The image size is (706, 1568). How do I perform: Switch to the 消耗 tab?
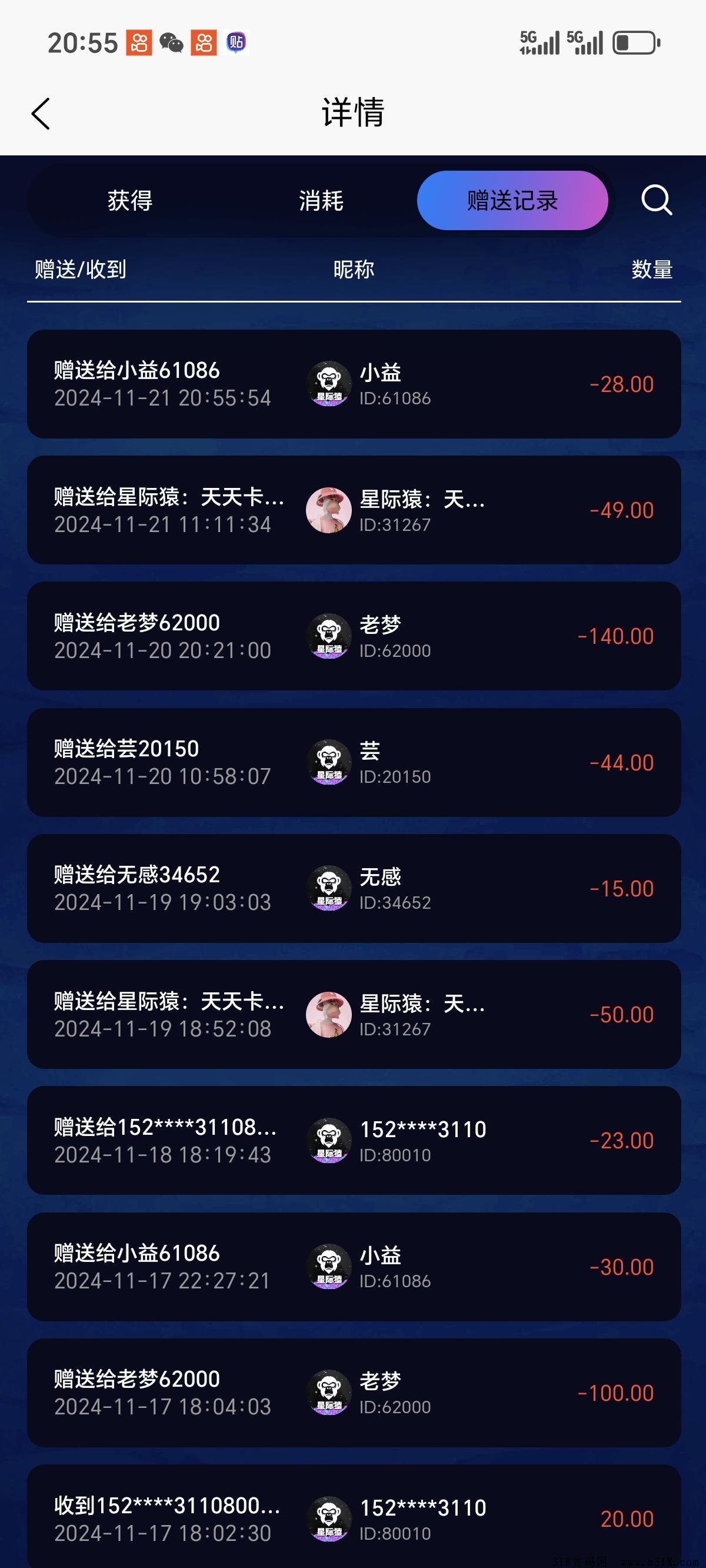[x=321, y=200]
